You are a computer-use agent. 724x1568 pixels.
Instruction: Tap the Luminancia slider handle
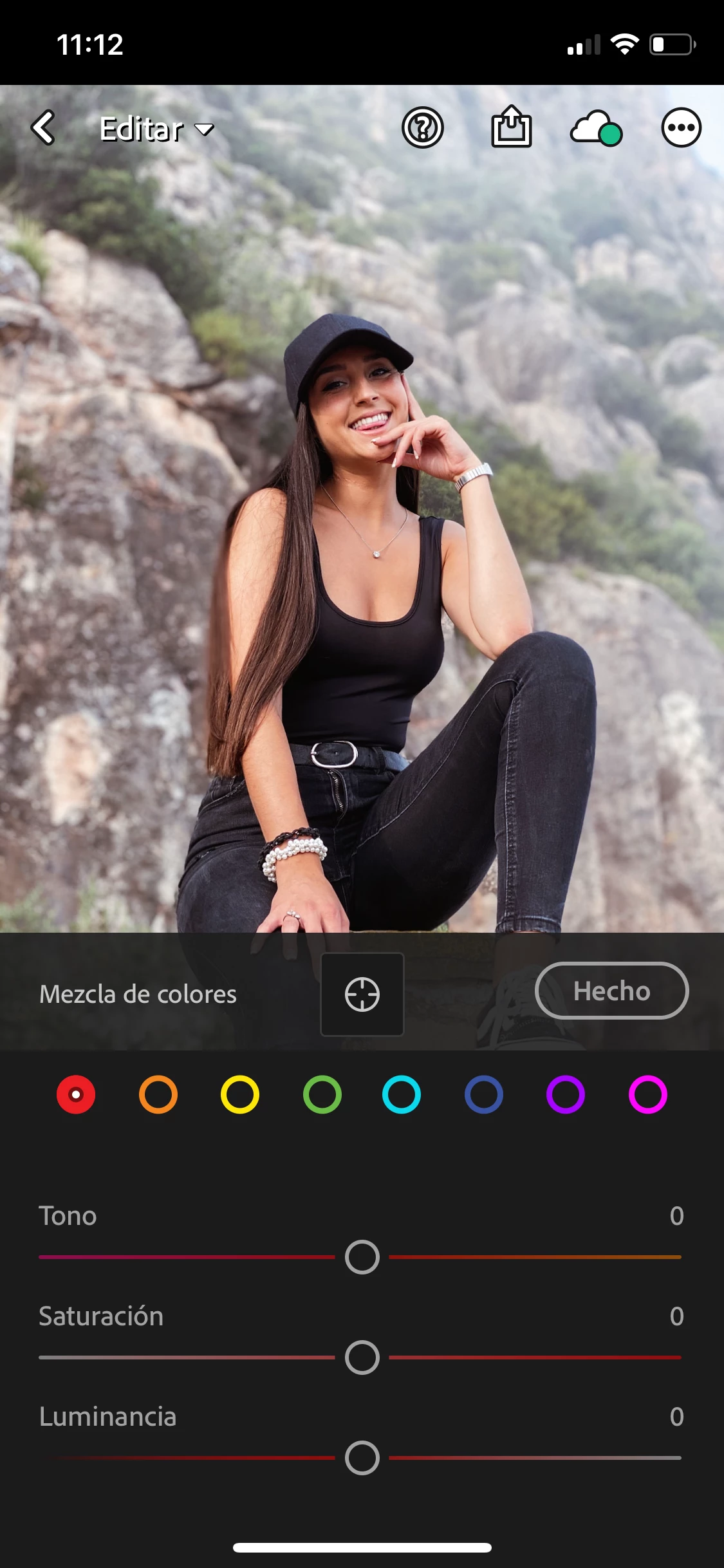(362, 1458)
